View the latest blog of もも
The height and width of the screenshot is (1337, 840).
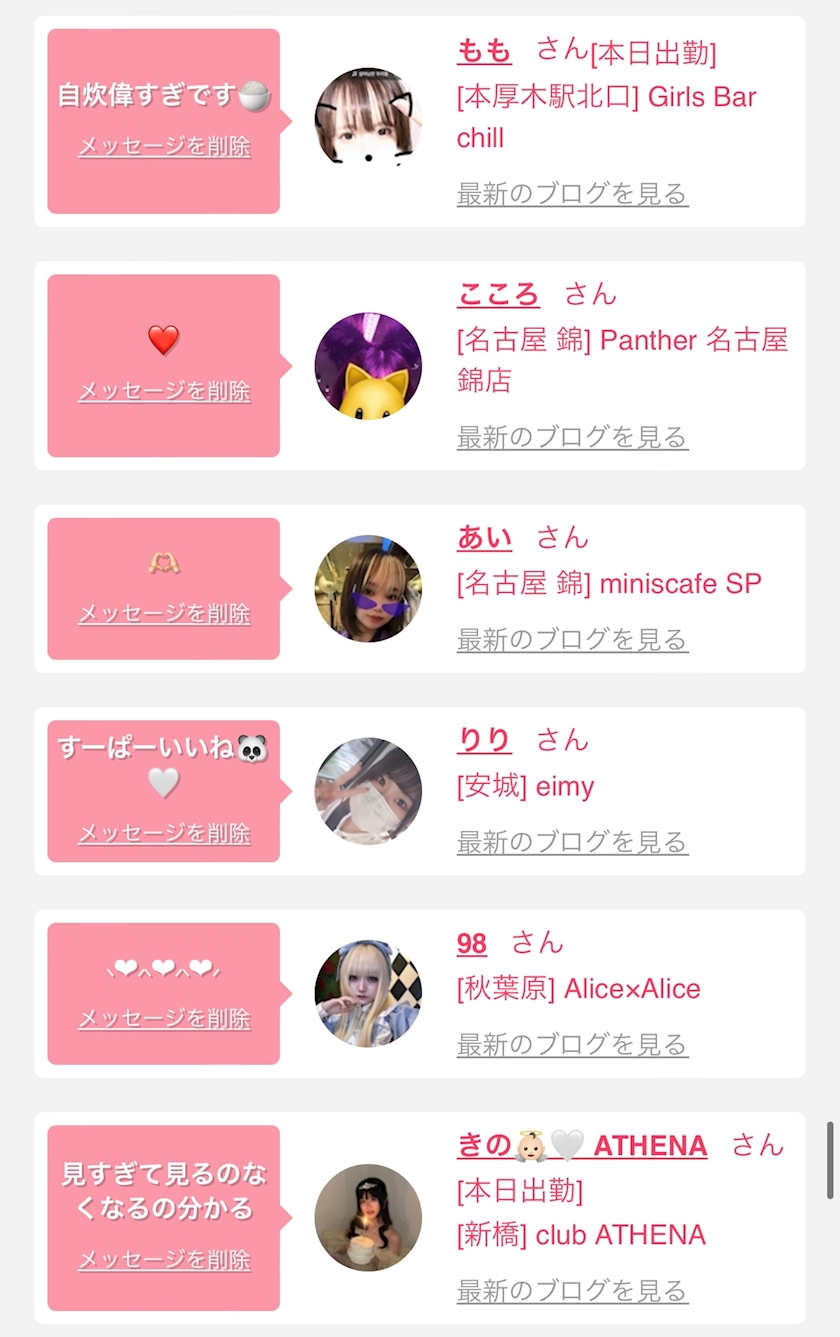tap(572, 193)
